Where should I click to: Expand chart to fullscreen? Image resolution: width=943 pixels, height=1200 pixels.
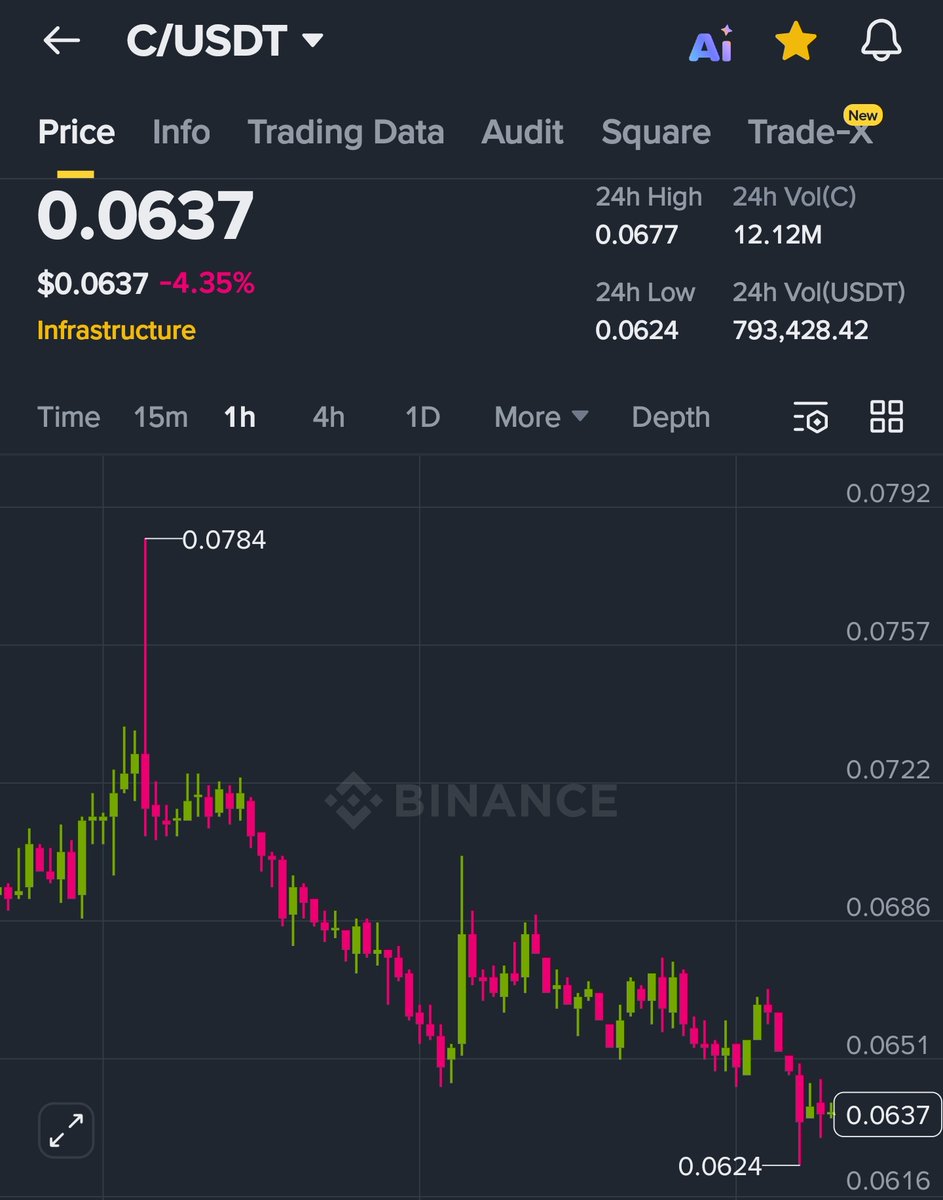(66, 1130)
